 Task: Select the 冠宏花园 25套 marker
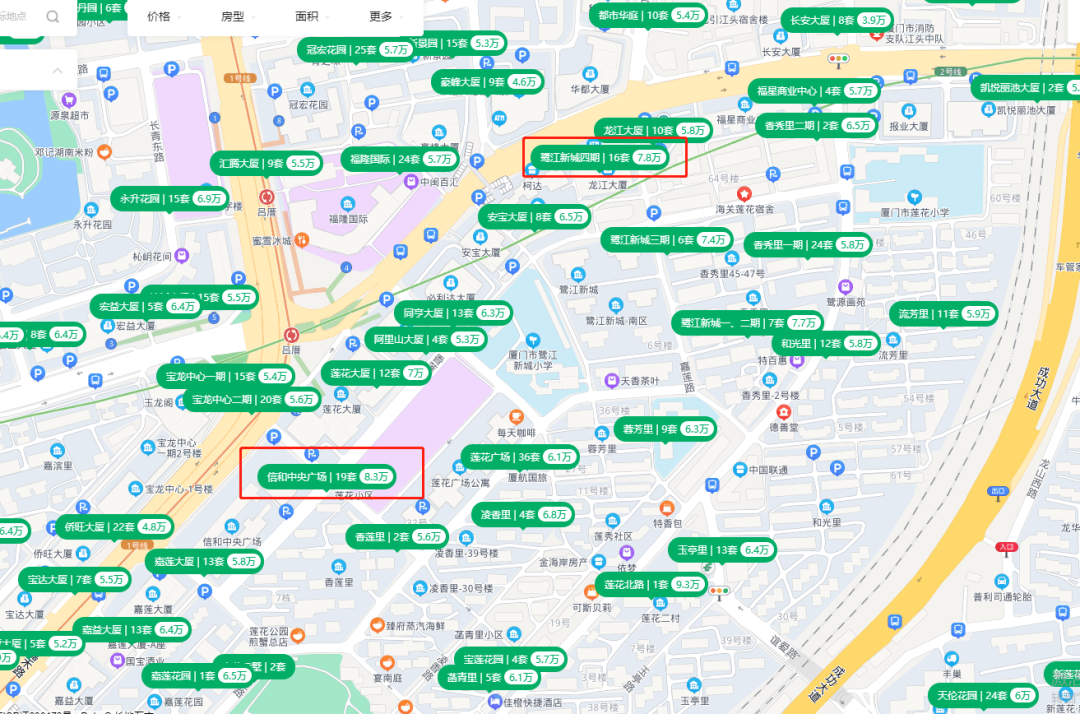[355, 49]
